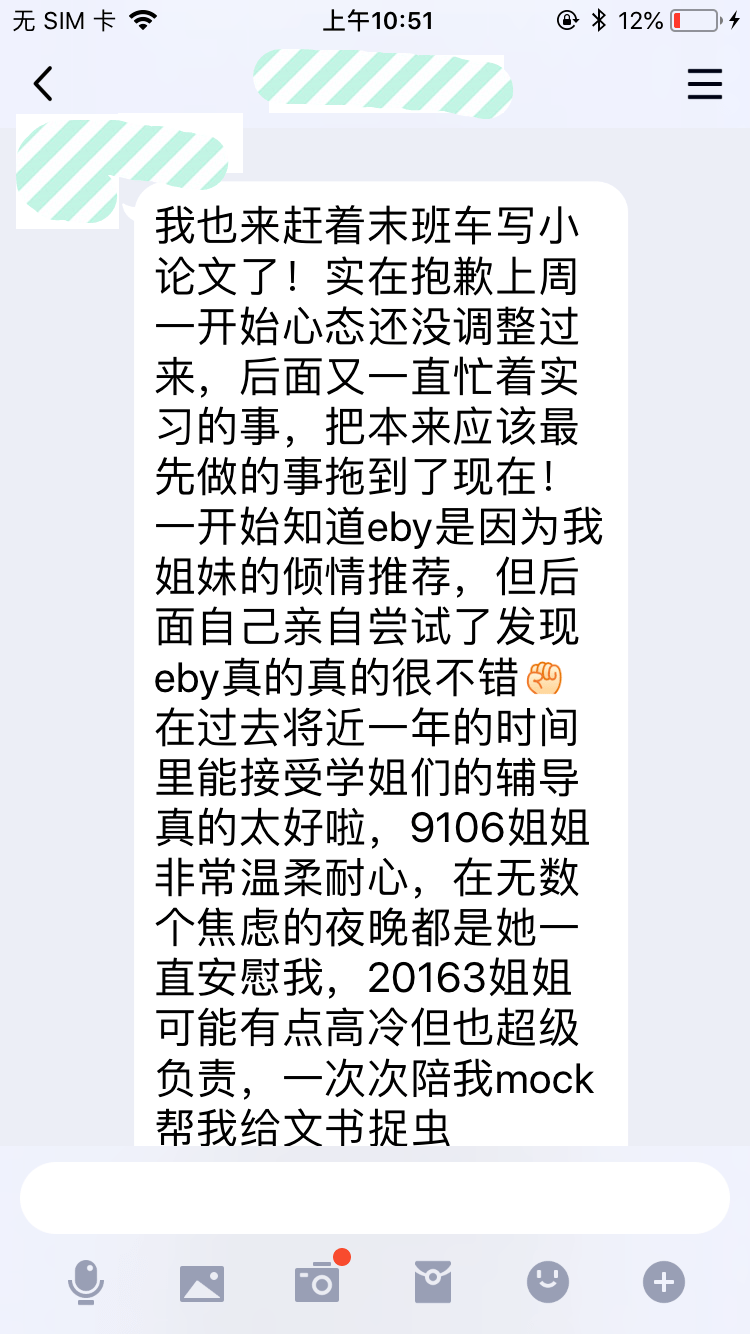Tap the sender's green striped avatar
Viewport: 750px width, 1334px height.
pos(66,172)
